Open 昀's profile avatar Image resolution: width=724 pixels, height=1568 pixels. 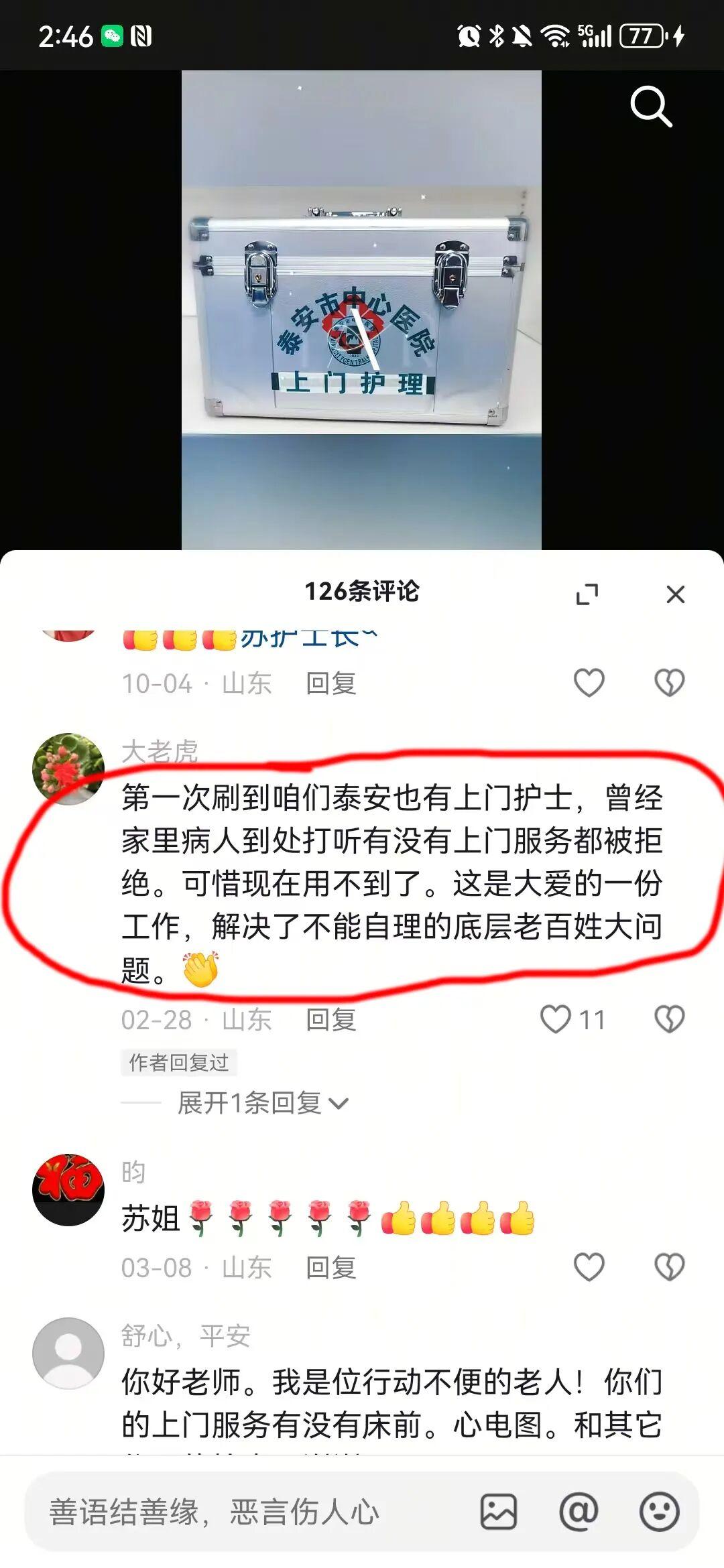point(68,1190)
